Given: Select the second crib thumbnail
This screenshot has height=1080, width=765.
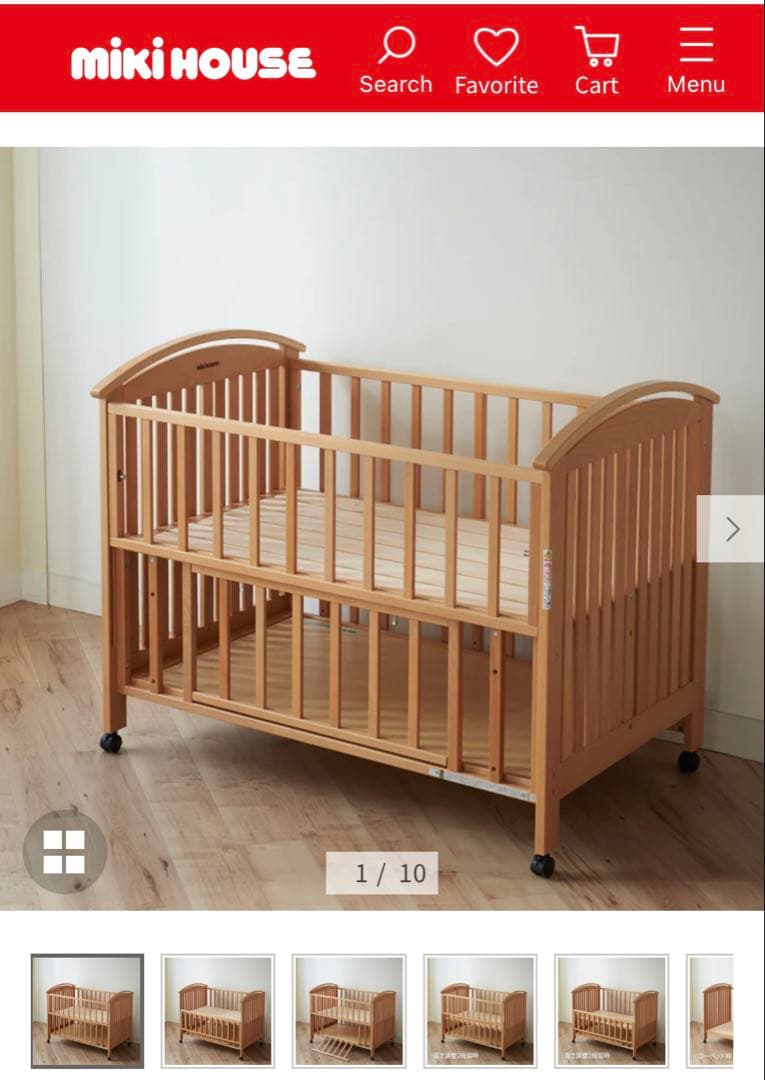Looking at the screenshot, I should (x=218, y=1010).
